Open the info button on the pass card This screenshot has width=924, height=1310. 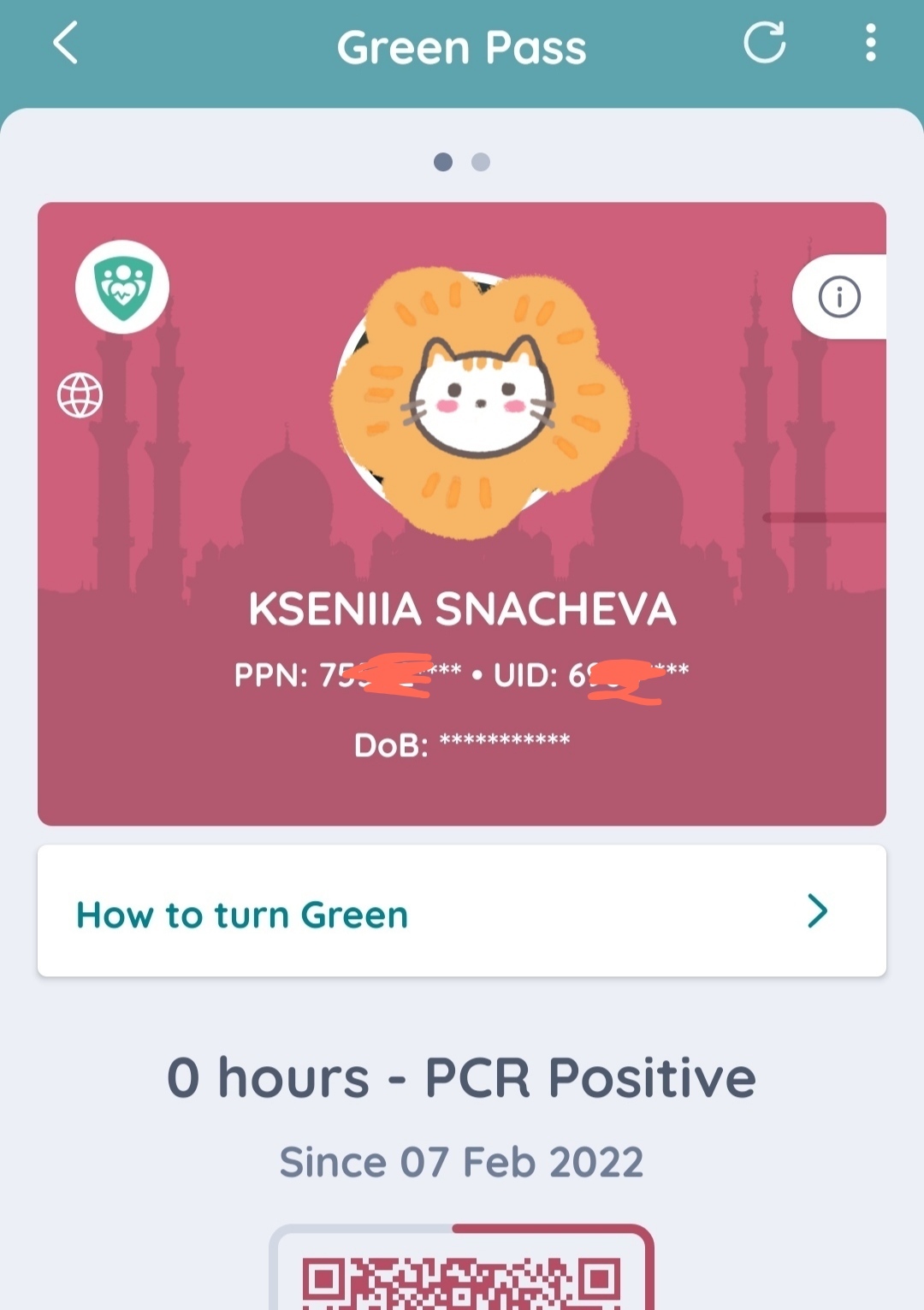[839, 298]
